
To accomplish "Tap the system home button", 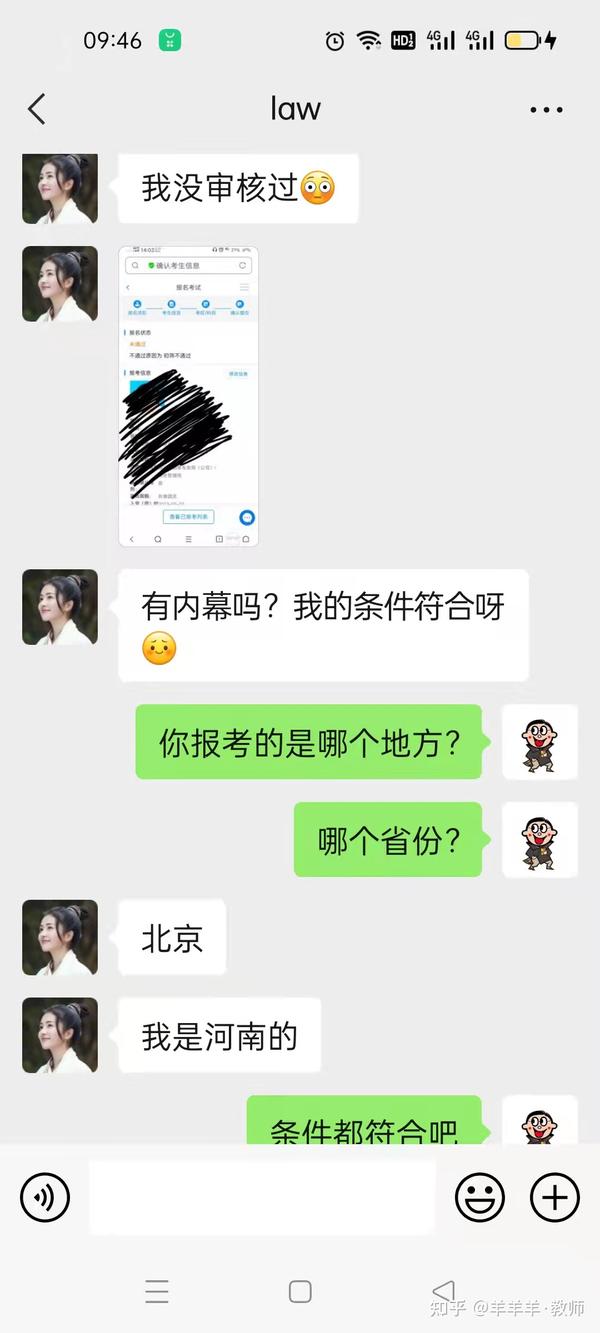I will click(x=300, y=1291).
